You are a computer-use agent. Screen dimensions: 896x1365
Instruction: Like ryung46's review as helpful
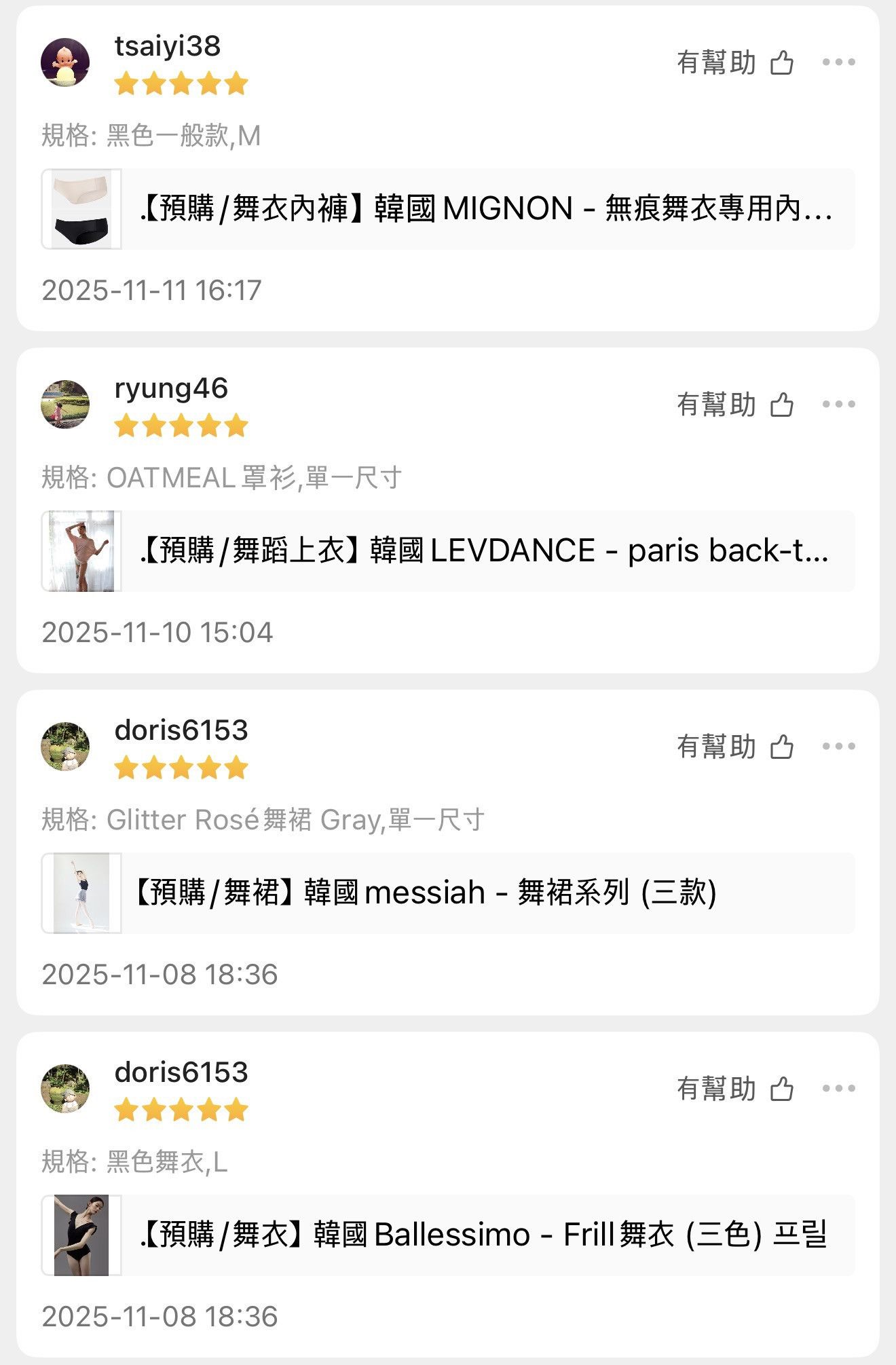tap(781, 405)
